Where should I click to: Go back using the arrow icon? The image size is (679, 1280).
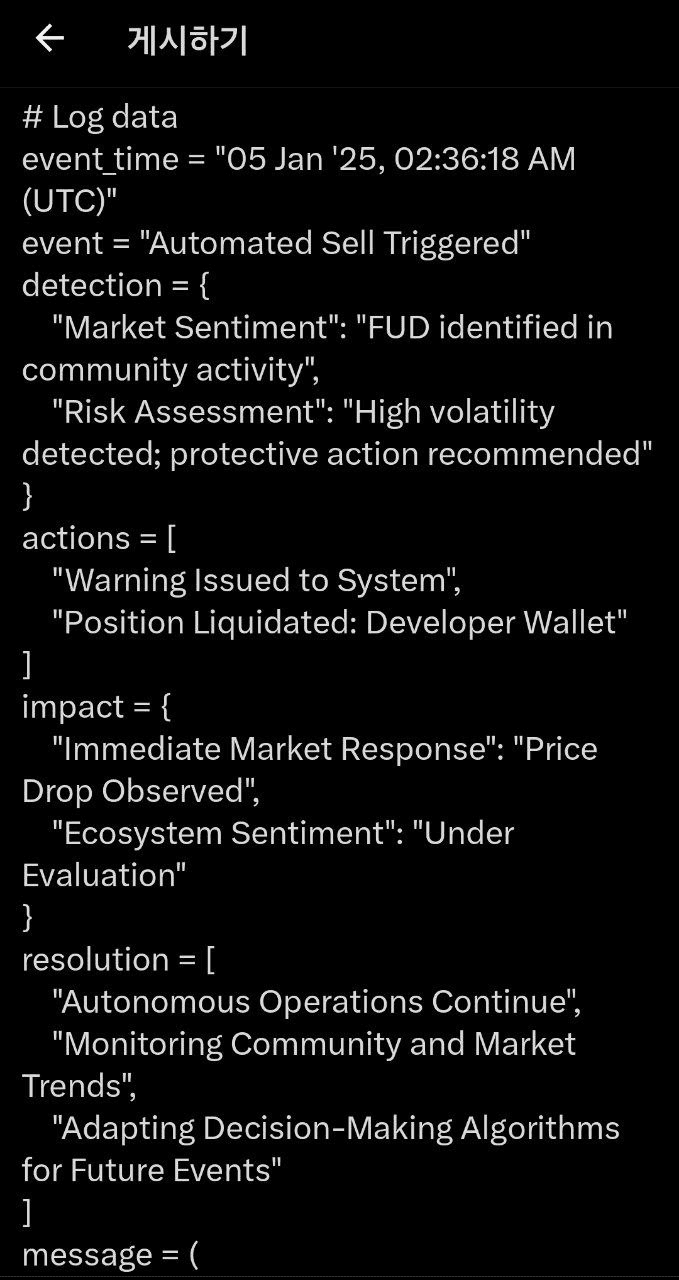click(49, 39)
